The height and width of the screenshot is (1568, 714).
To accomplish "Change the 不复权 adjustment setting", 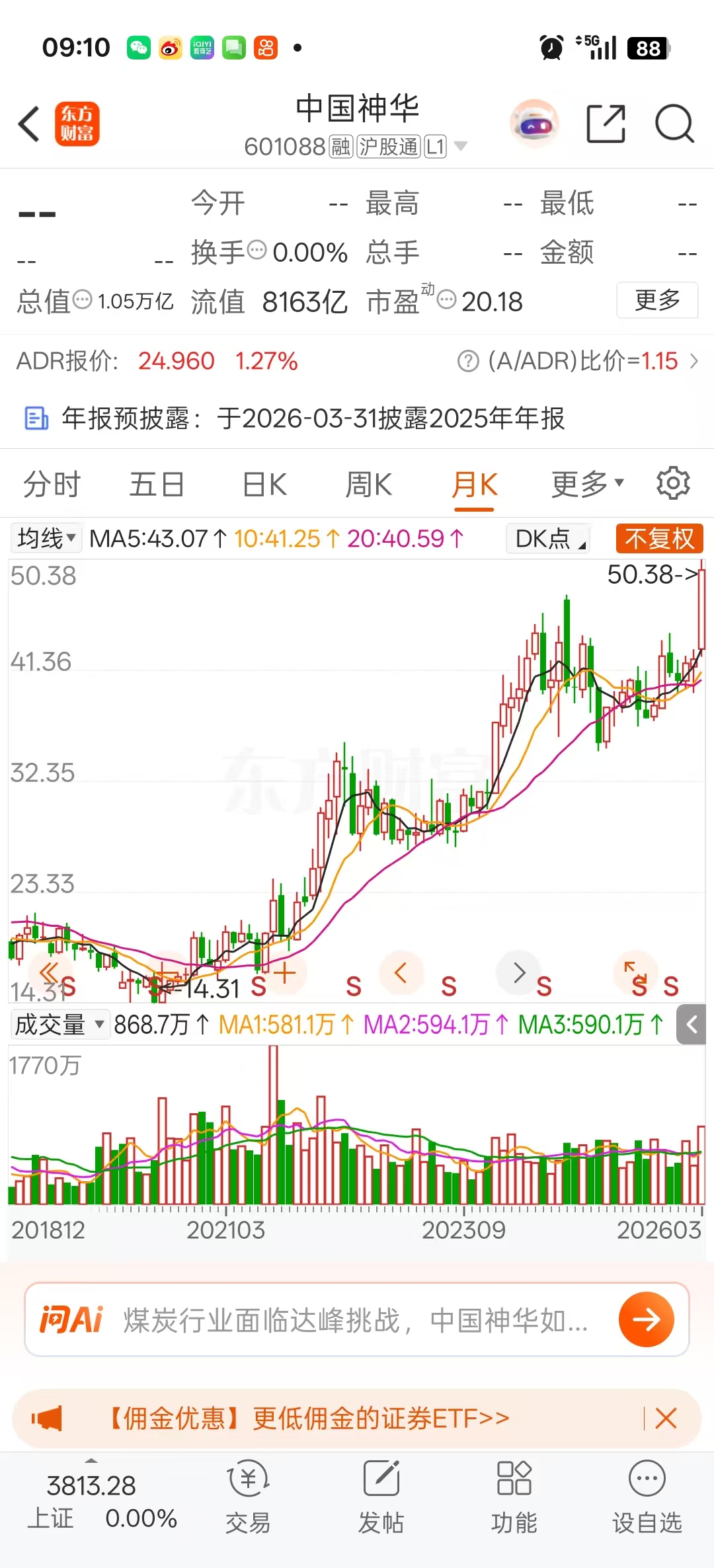I will (659, 538).
